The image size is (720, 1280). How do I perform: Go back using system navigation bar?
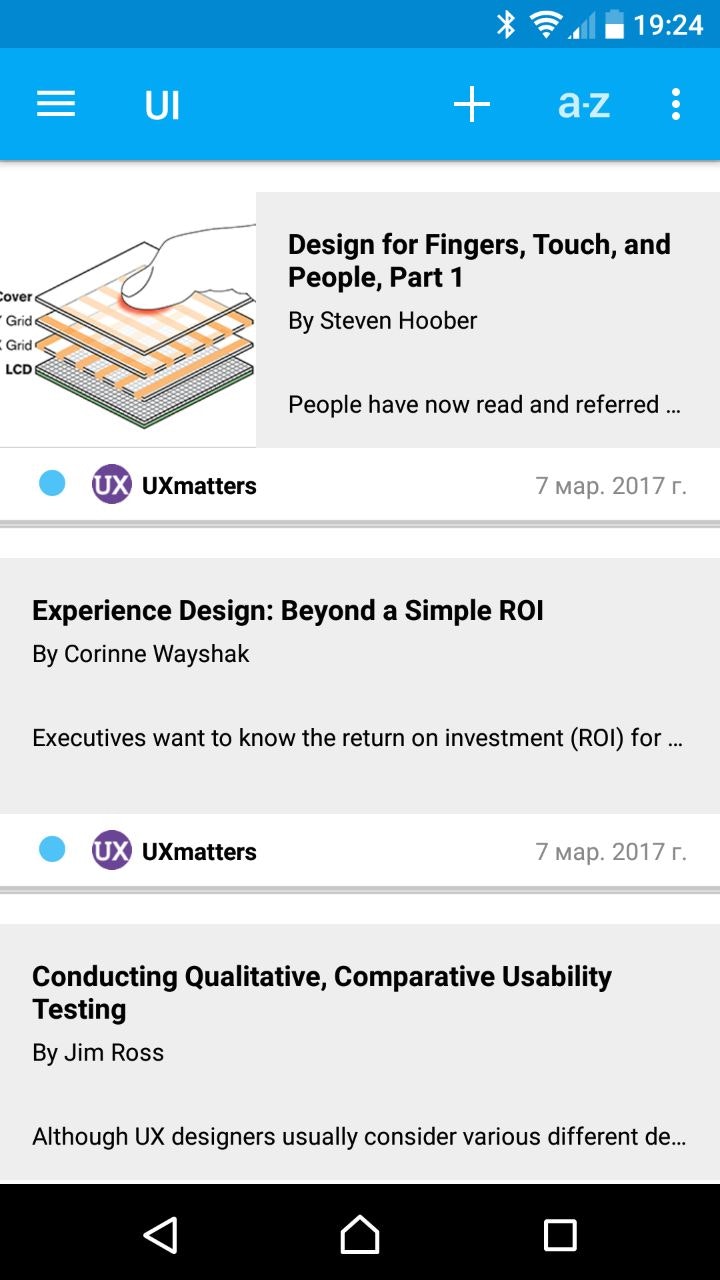coord(160,1234)
